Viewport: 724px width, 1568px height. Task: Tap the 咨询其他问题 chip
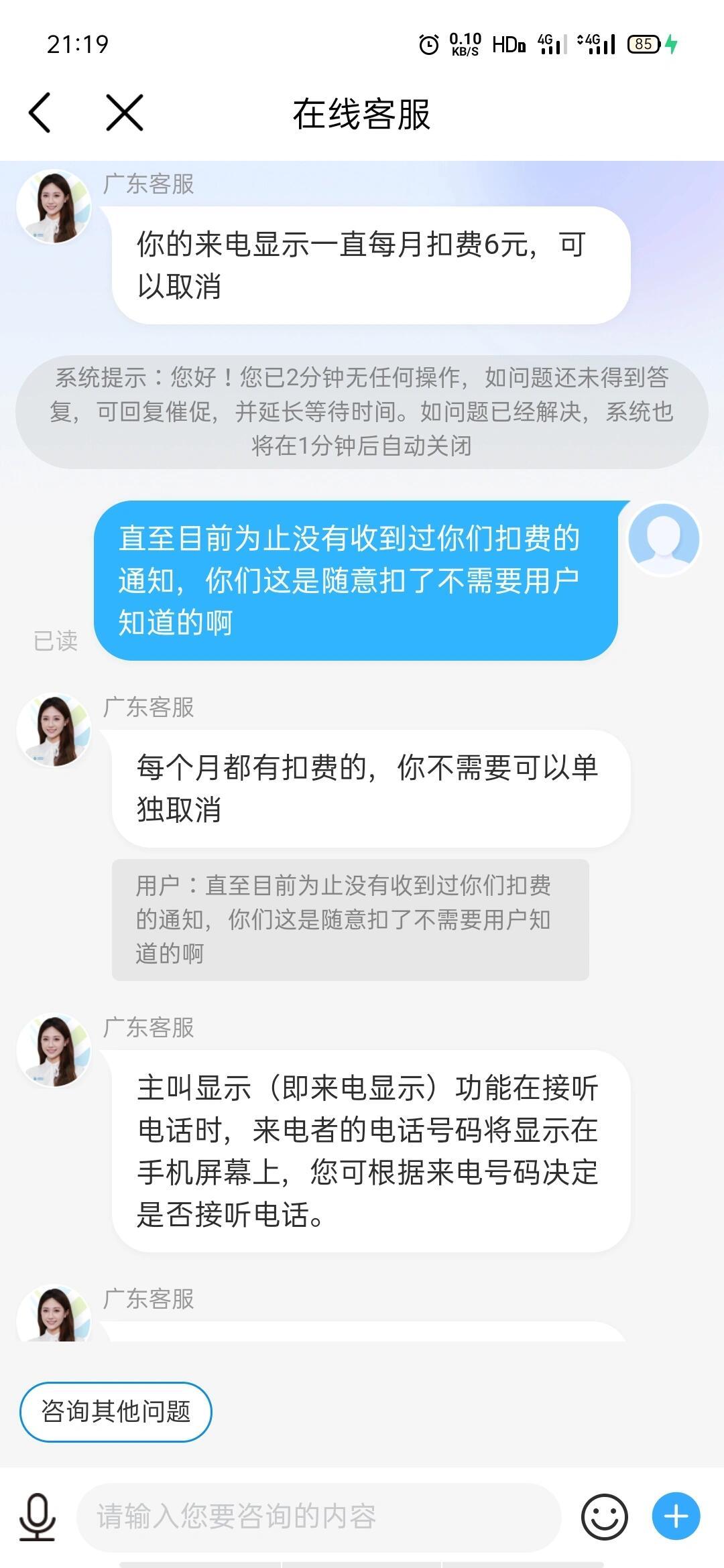[116, 1412]
